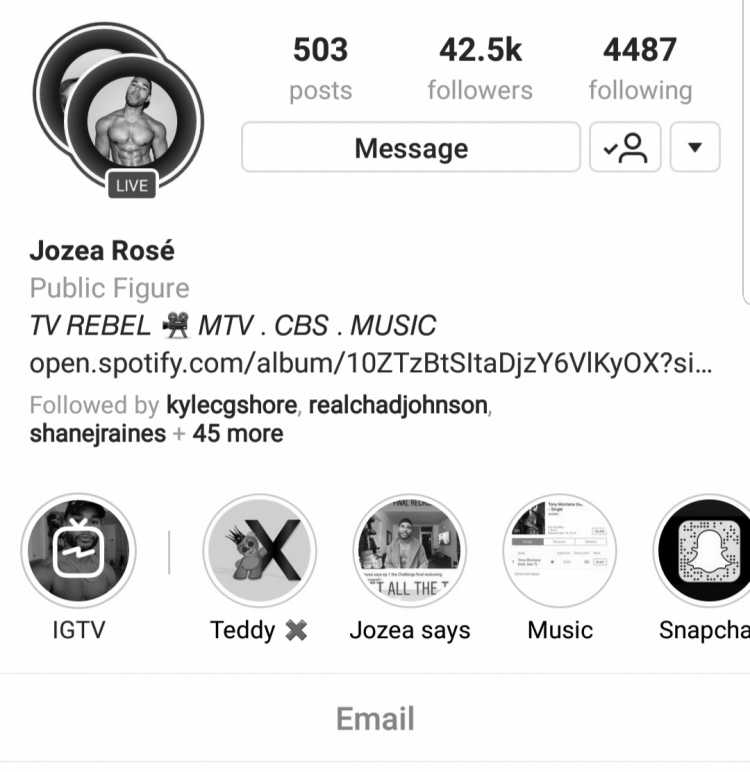
Task: Open the Teddy story highlight
Action: click(259, 551)
